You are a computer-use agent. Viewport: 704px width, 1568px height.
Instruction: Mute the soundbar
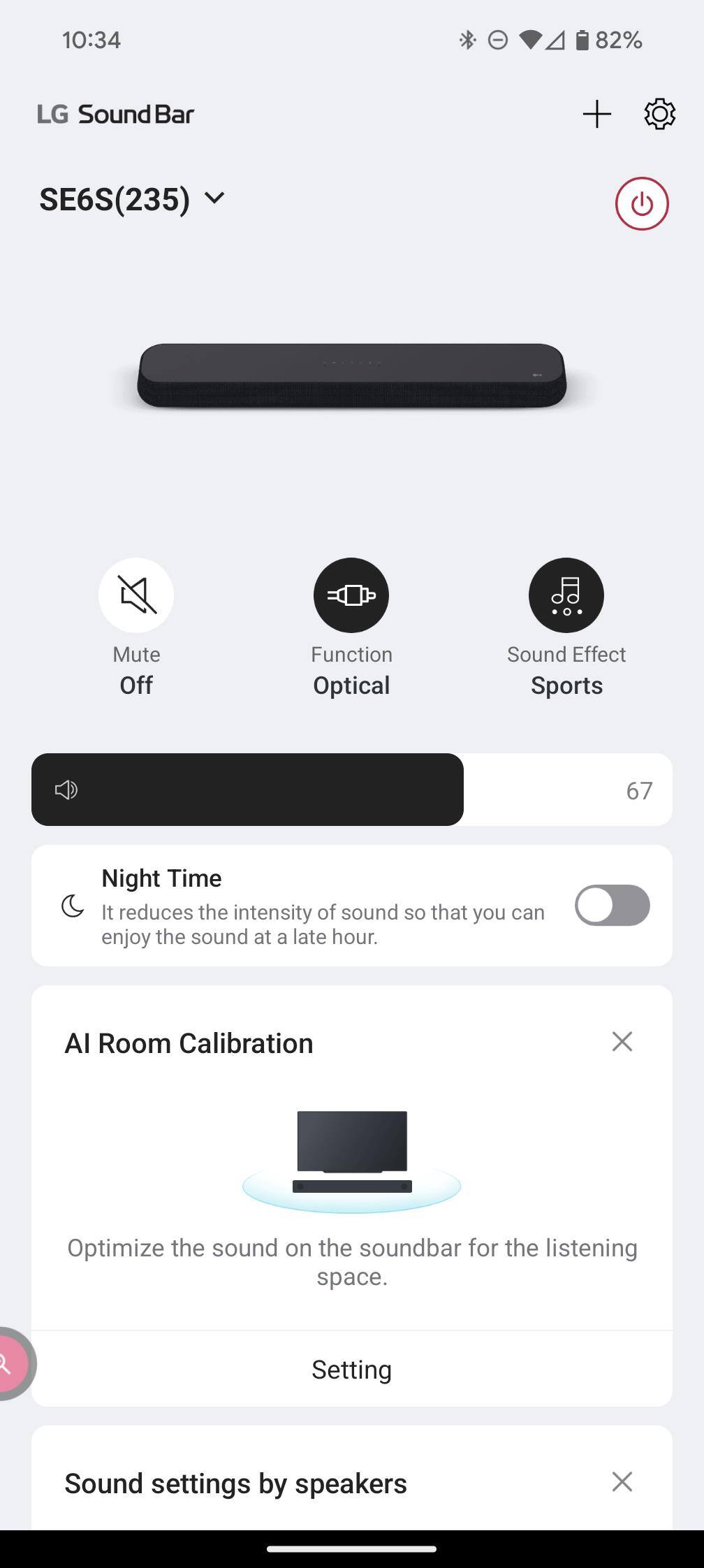(x=136, y=595)
